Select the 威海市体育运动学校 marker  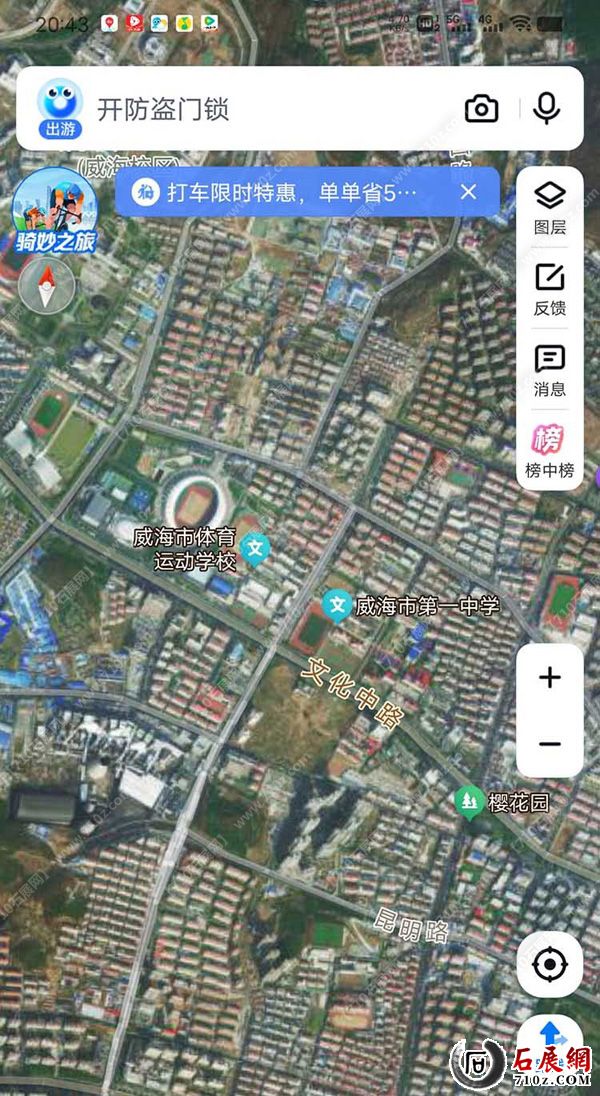tap(257, 548)
